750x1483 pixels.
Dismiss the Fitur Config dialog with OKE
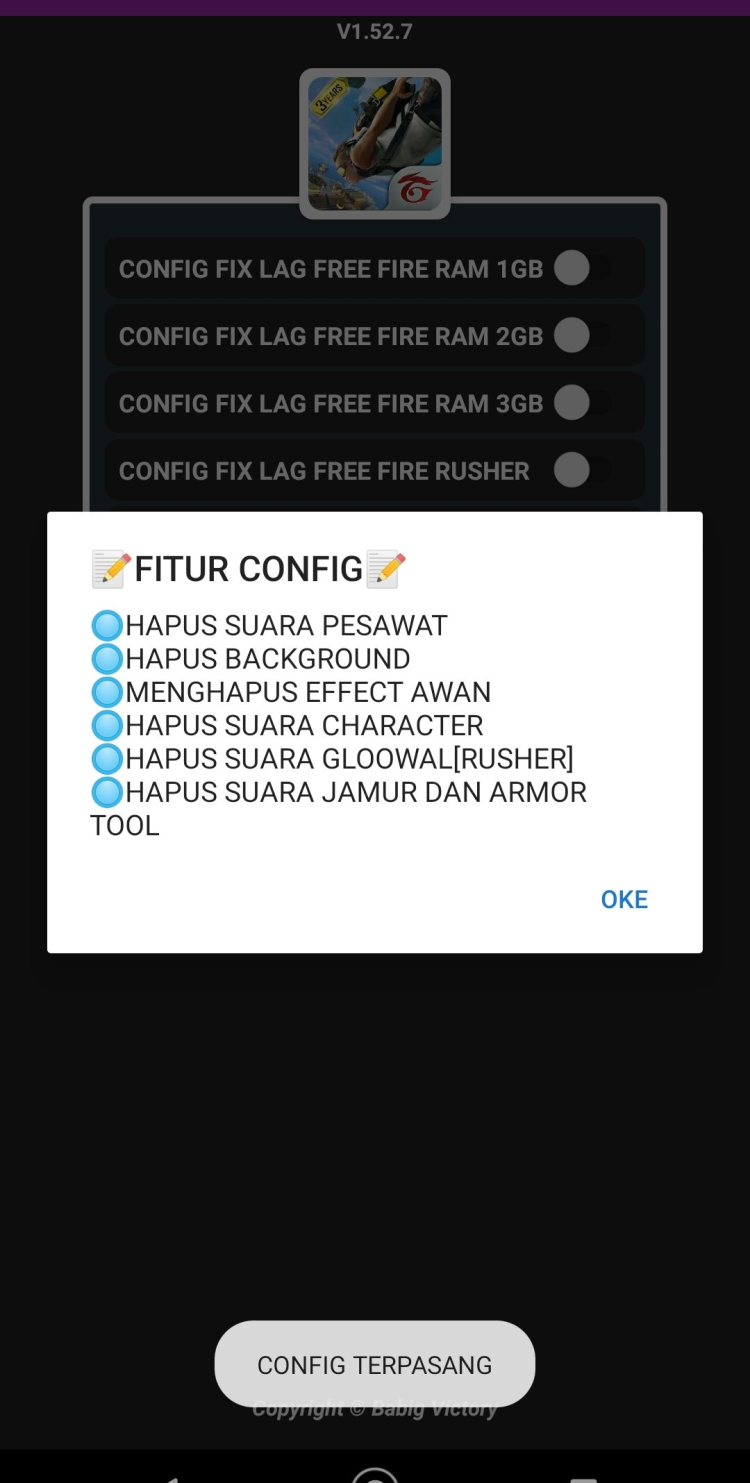pos(624,899)
